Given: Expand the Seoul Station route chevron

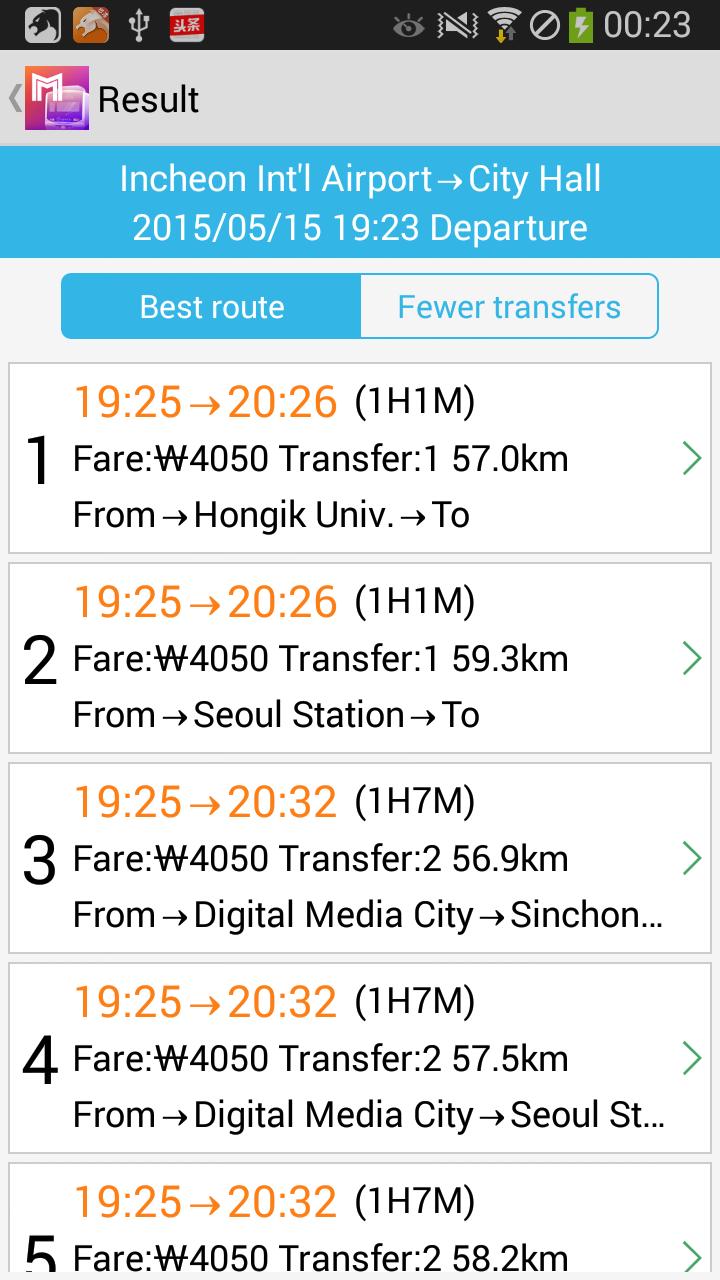Looking at the screenshot, I should click(691, 658).
